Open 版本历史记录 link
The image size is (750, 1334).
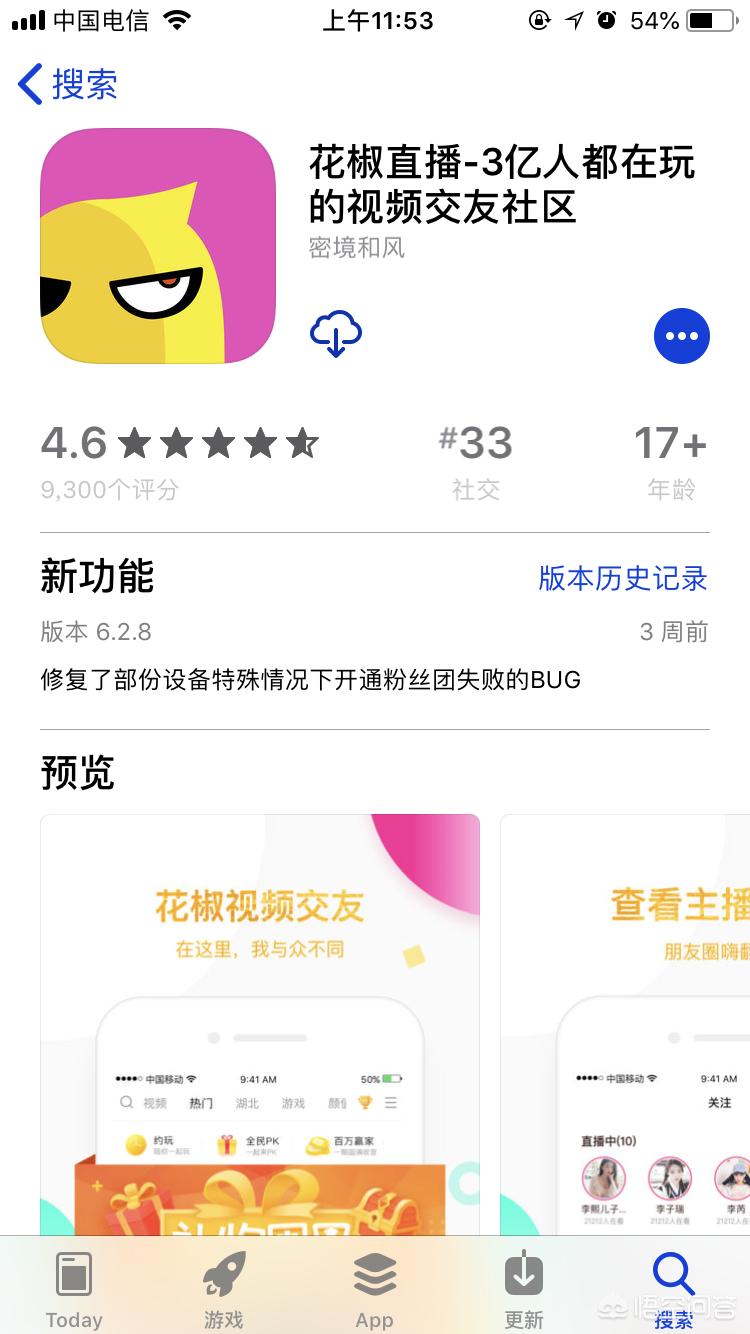(x=622, y=578)
